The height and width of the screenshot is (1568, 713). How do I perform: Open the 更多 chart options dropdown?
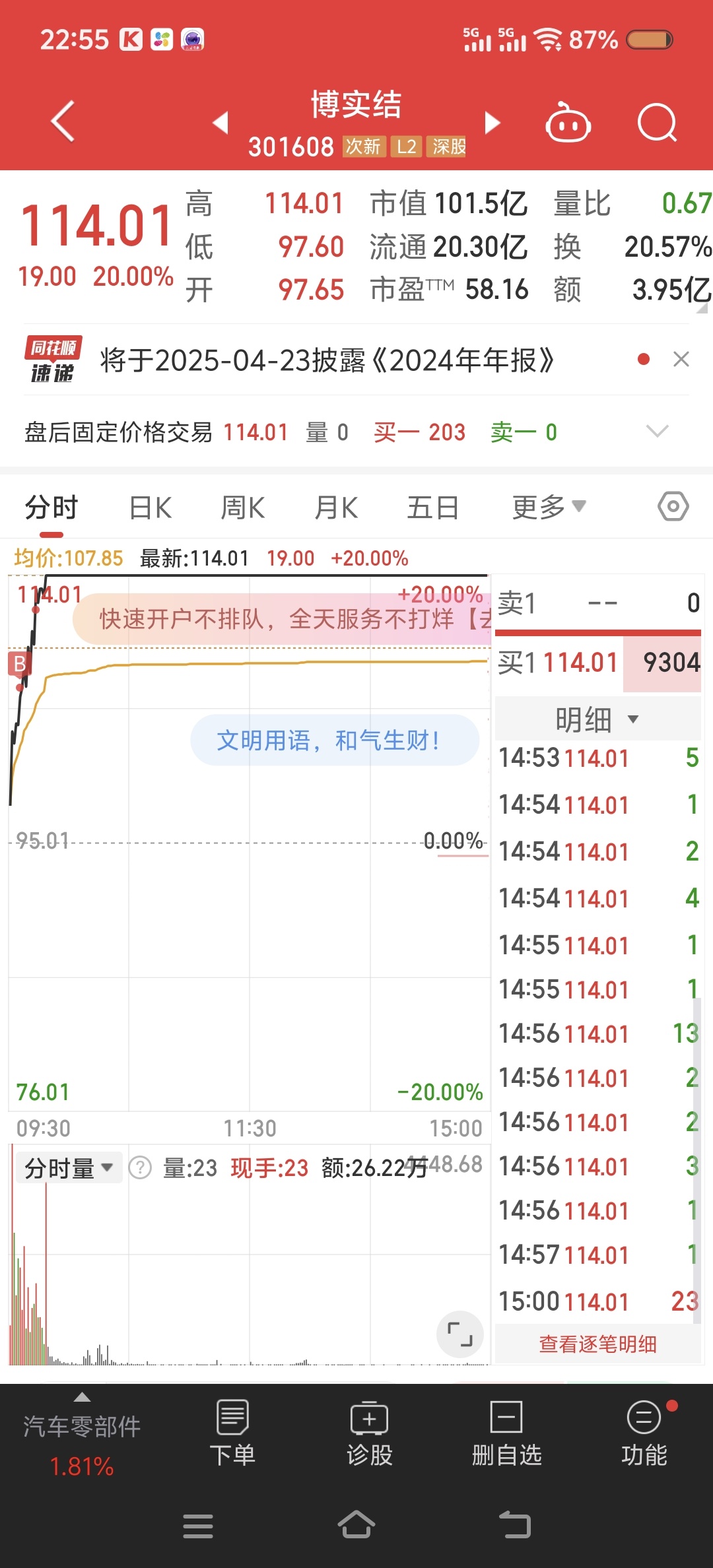(x=549, y=507)
